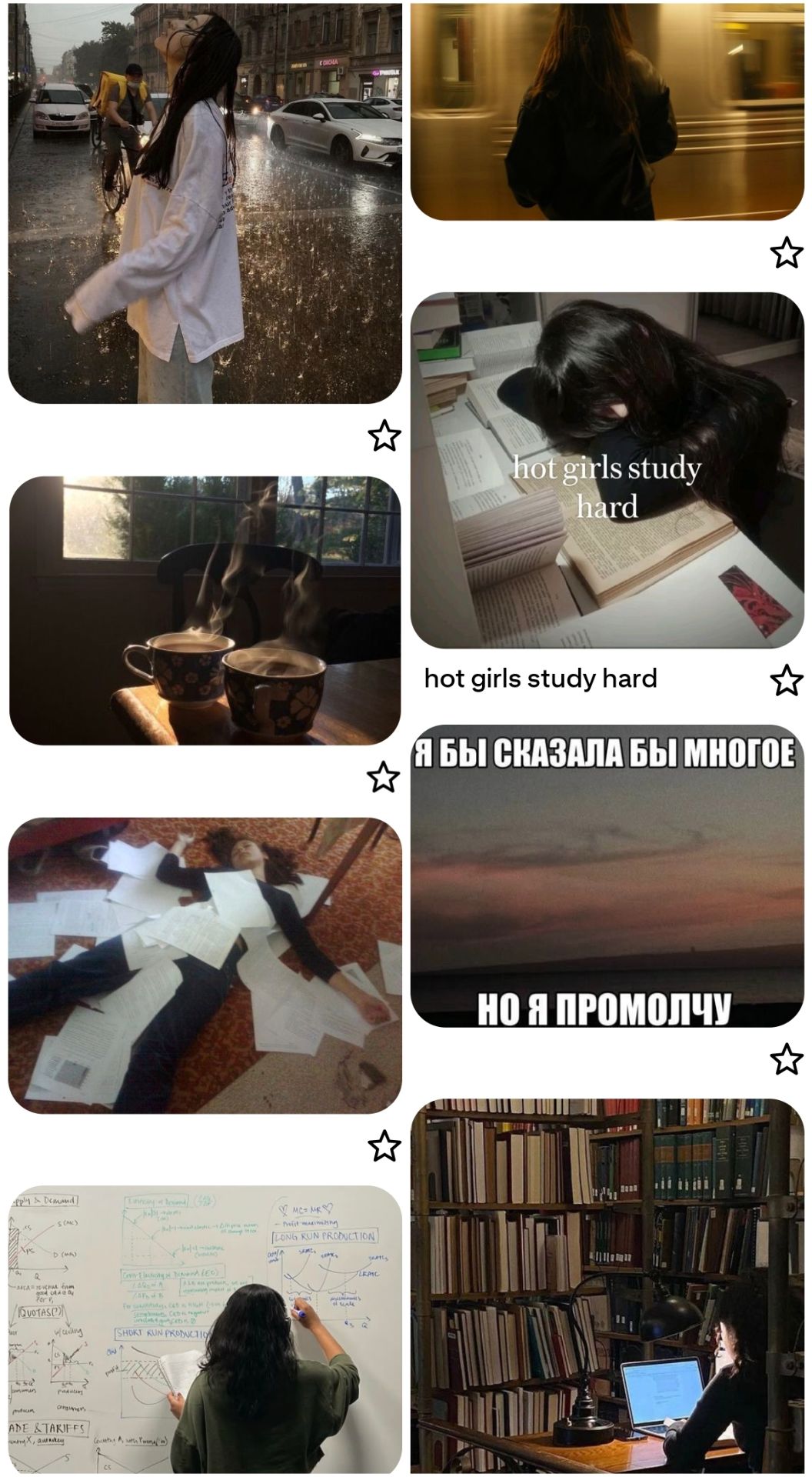Star the 'hot girls study hard' pin
812x1477 pixels.
click(786, 680)
